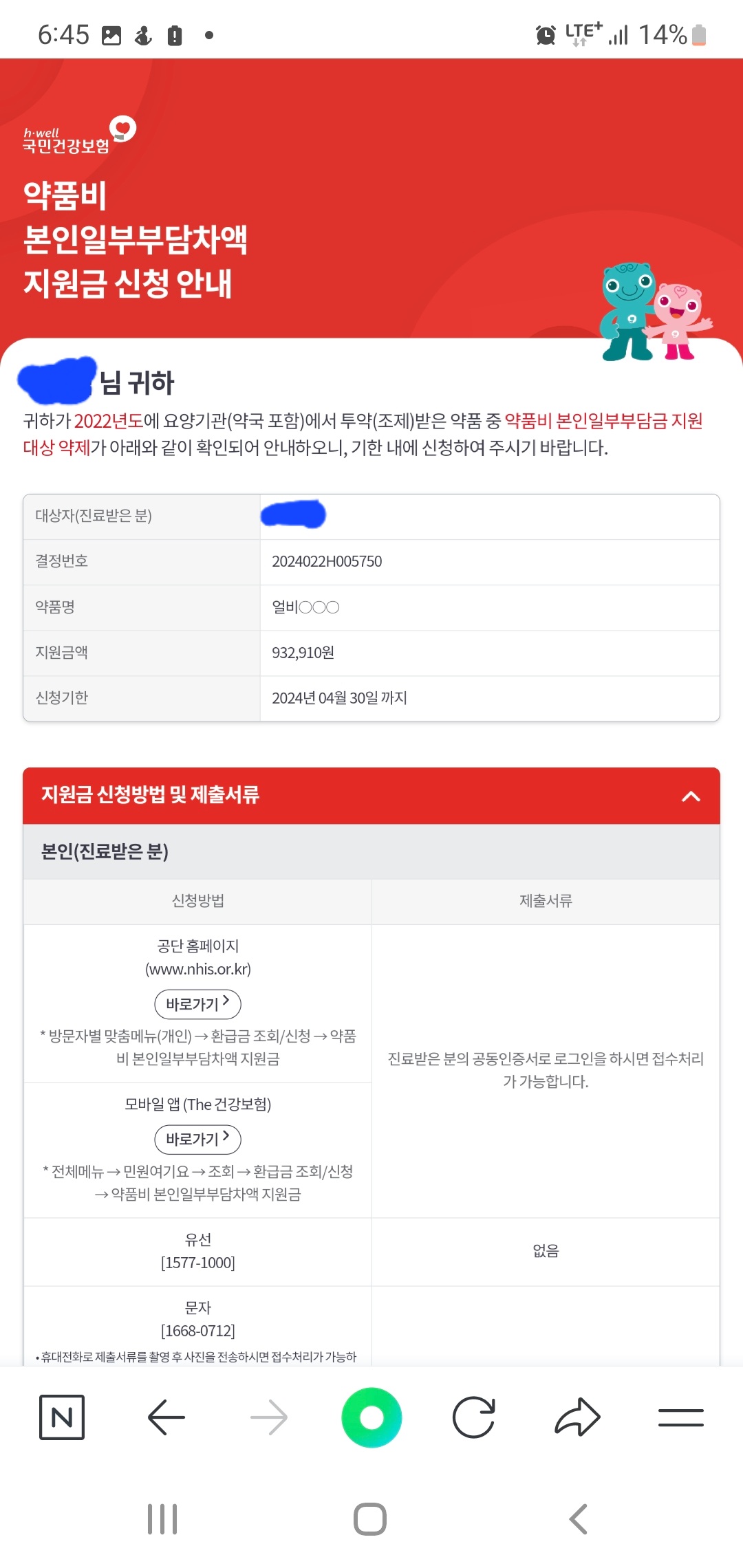Open the recent apps view
Viewport: 743px width, 1568px height.
coord(162,1519)
